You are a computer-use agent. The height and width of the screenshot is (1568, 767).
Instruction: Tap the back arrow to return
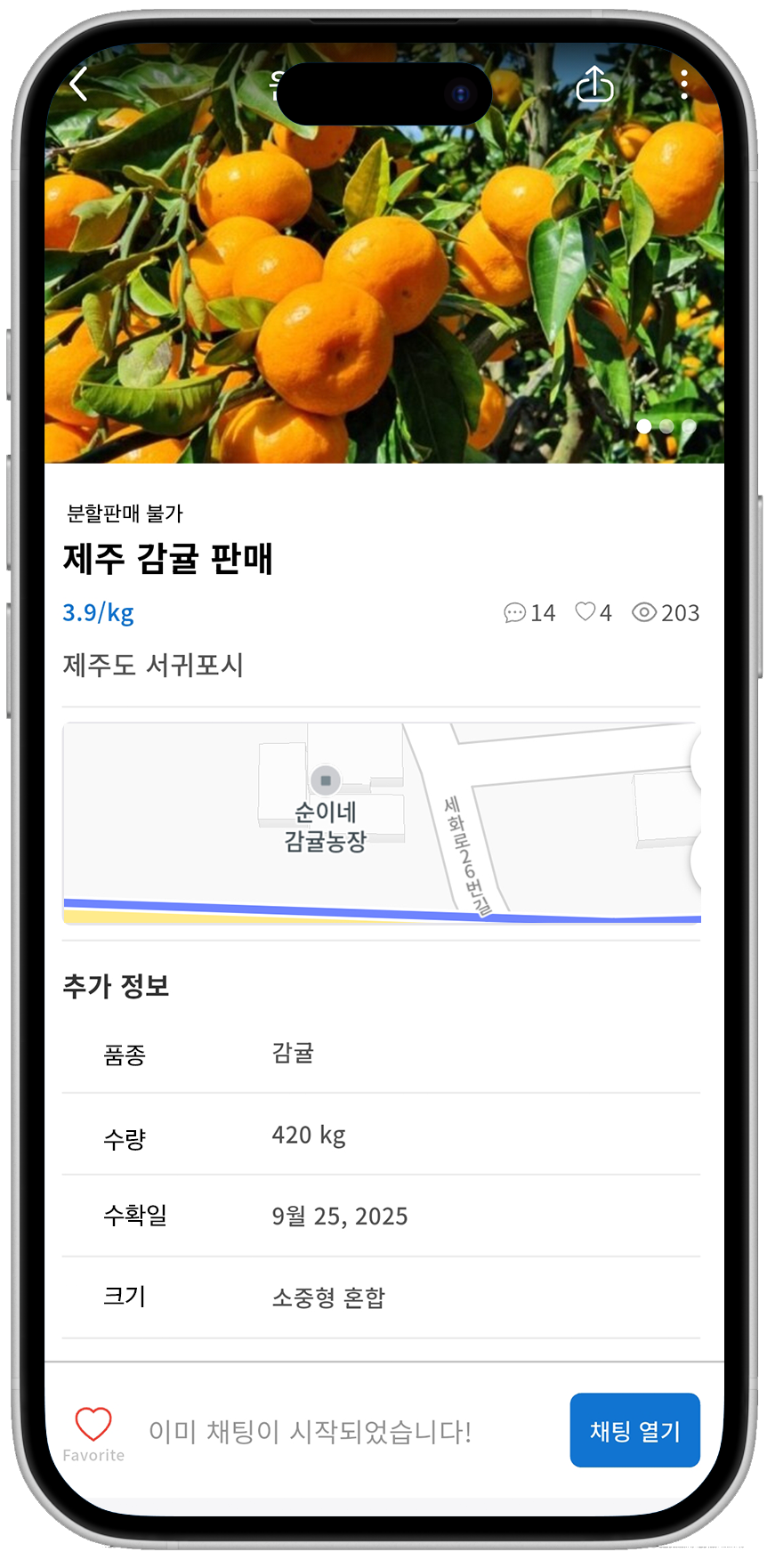point(79,85)
